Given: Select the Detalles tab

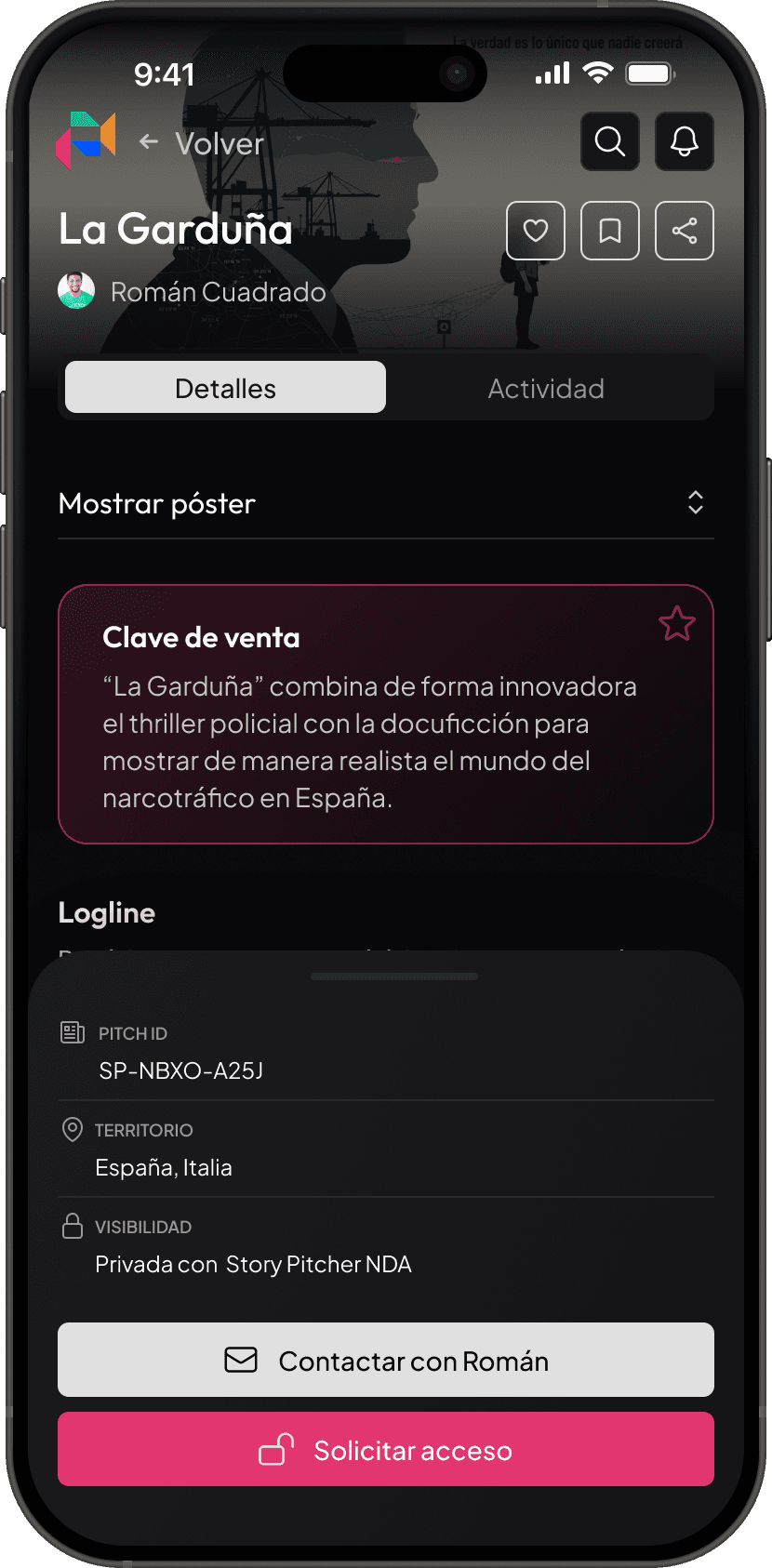Looking at the screenshot, I should tap(224, 388).
